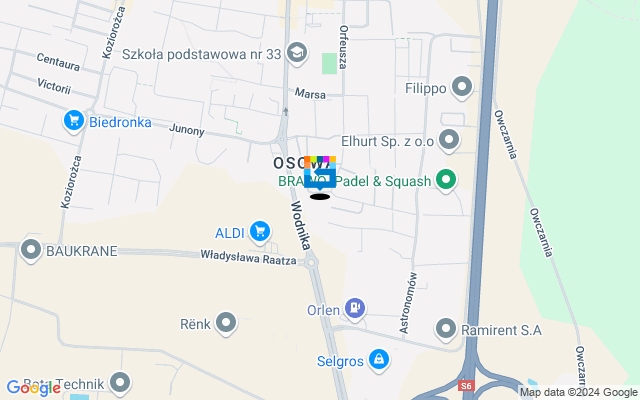Open the ALDI shopping pin
Image resolution: width=640 pixels, height=400 pixels.
click(x=260, y=233)
